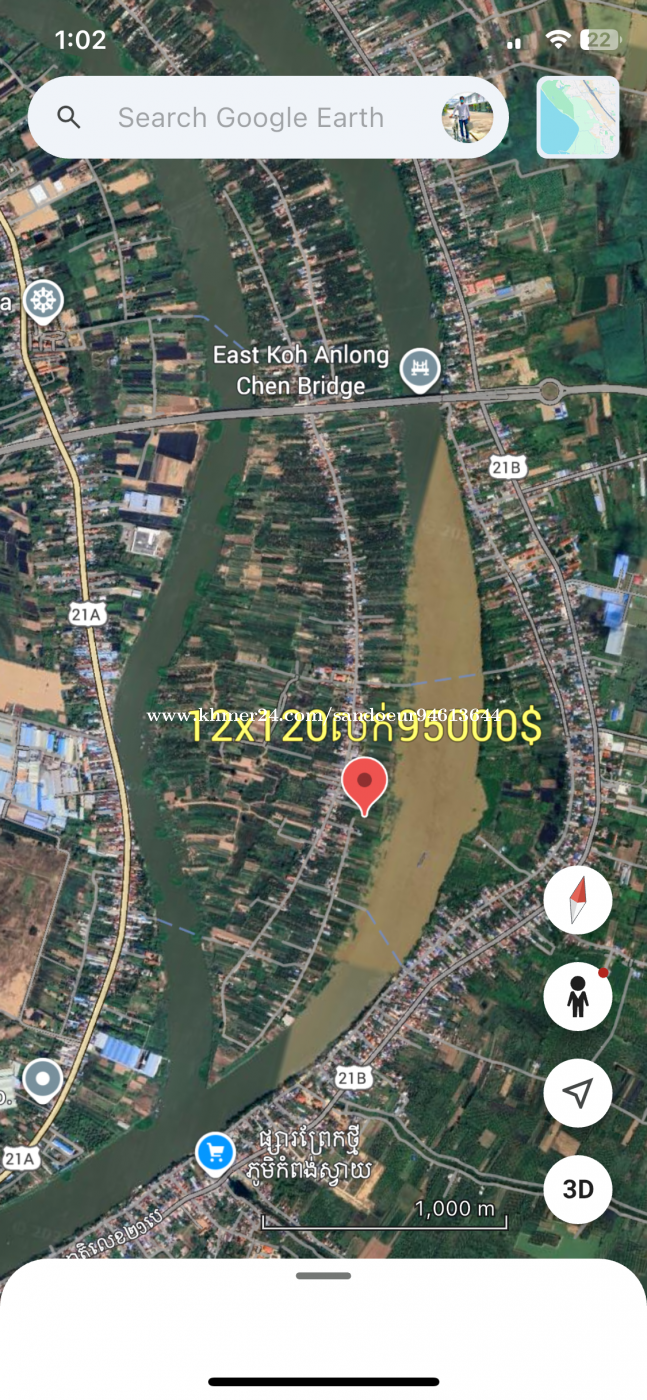
Task: Fly to my current location
Action: point(578,1093)
